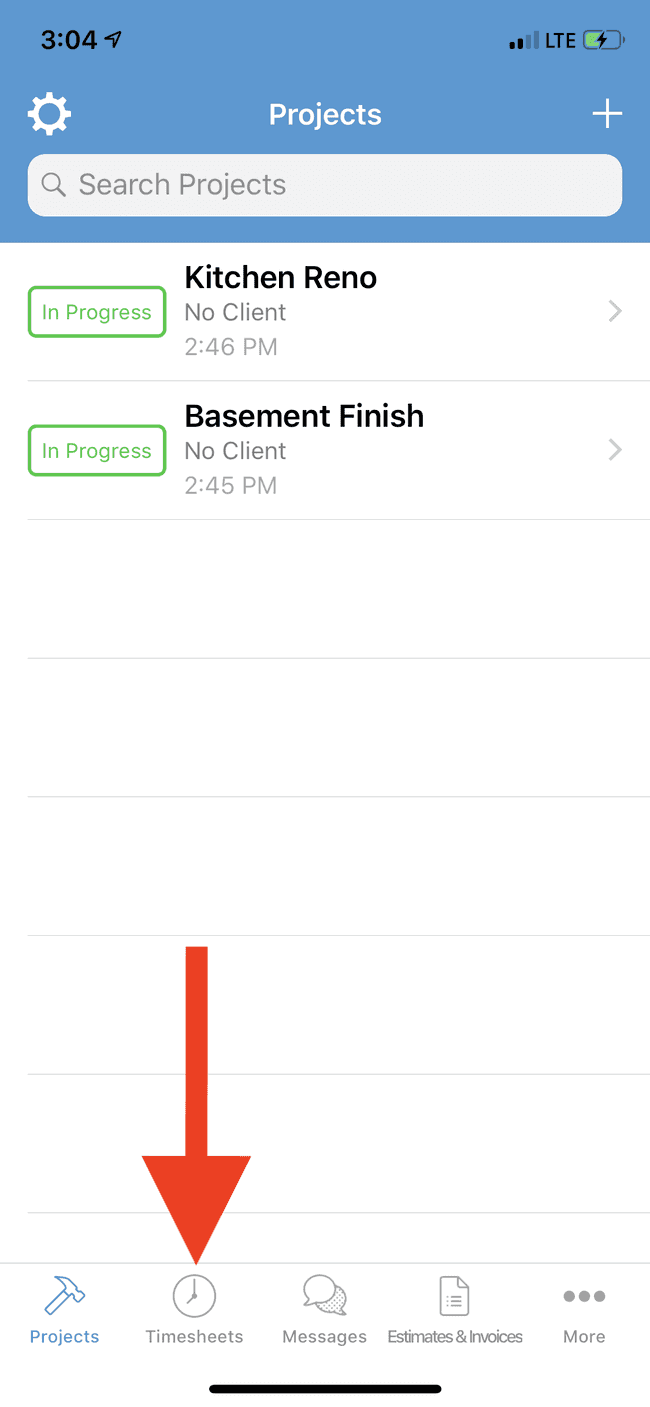Select the Projects tab
Image resolution: width=650 pixels, height=1407 pixels.
(x=65, y=1309)
